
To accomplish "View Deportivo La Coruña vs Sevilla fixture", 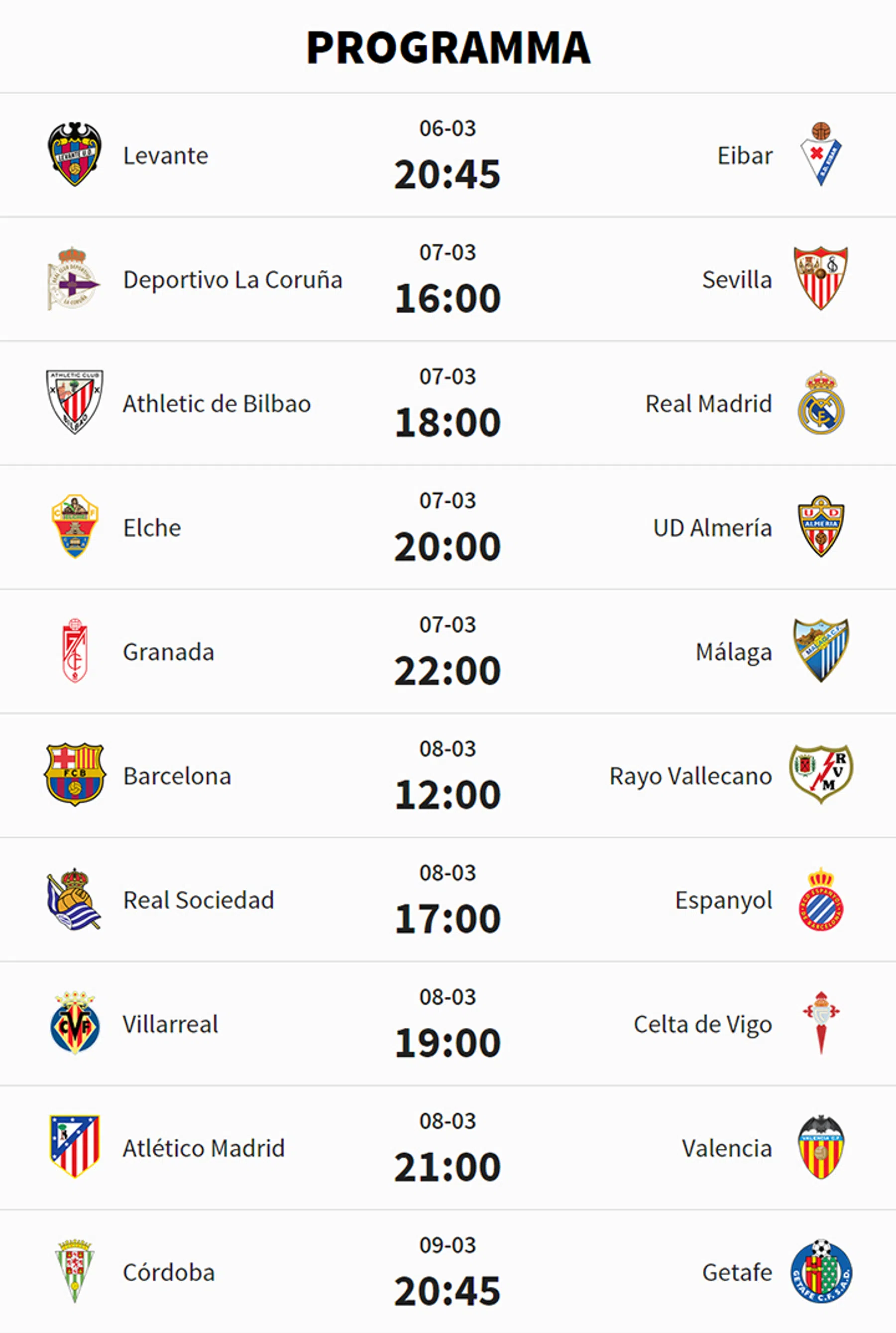I will (x=448, y=279).
